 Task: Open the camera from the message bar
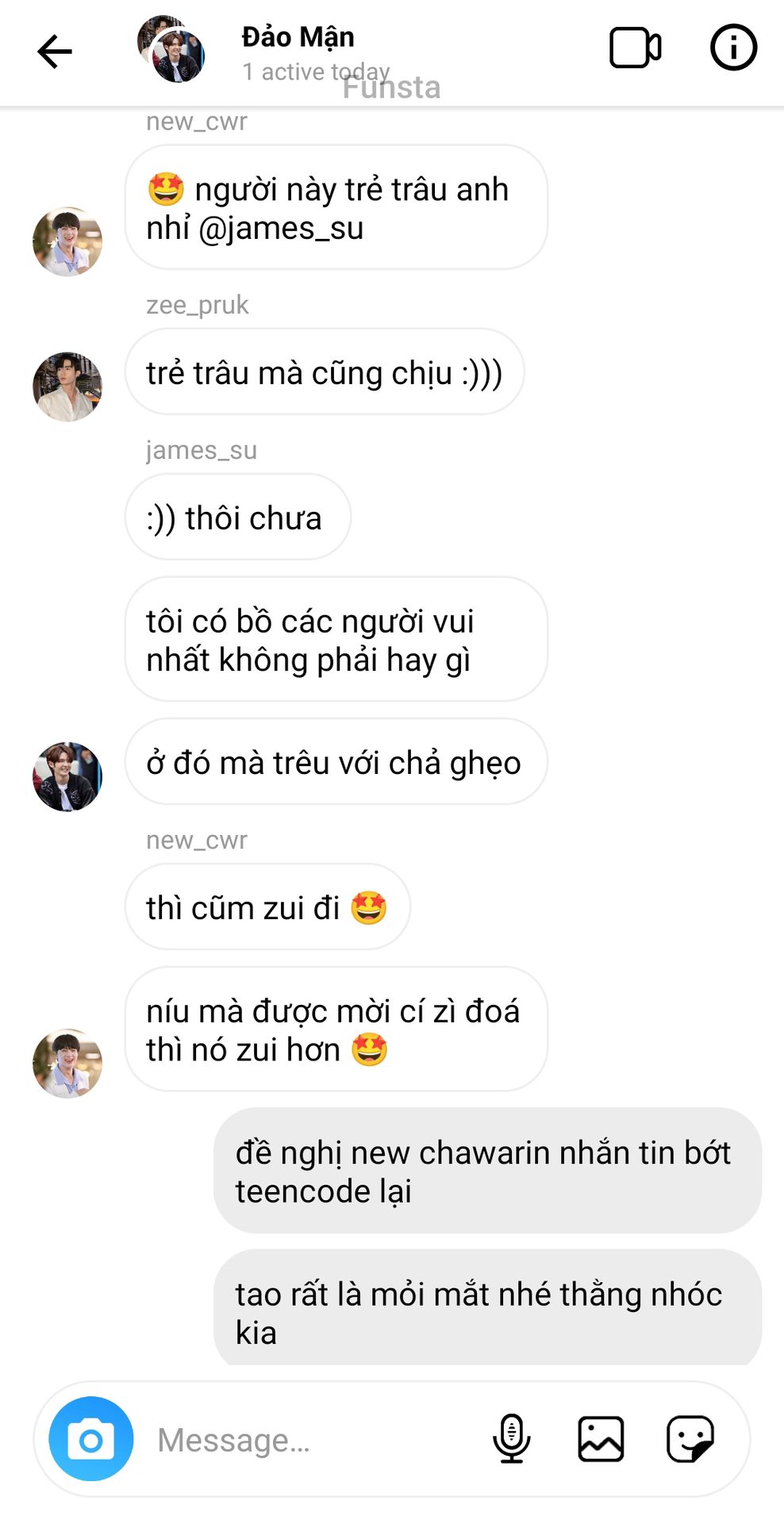click(x=91, y=1438)
